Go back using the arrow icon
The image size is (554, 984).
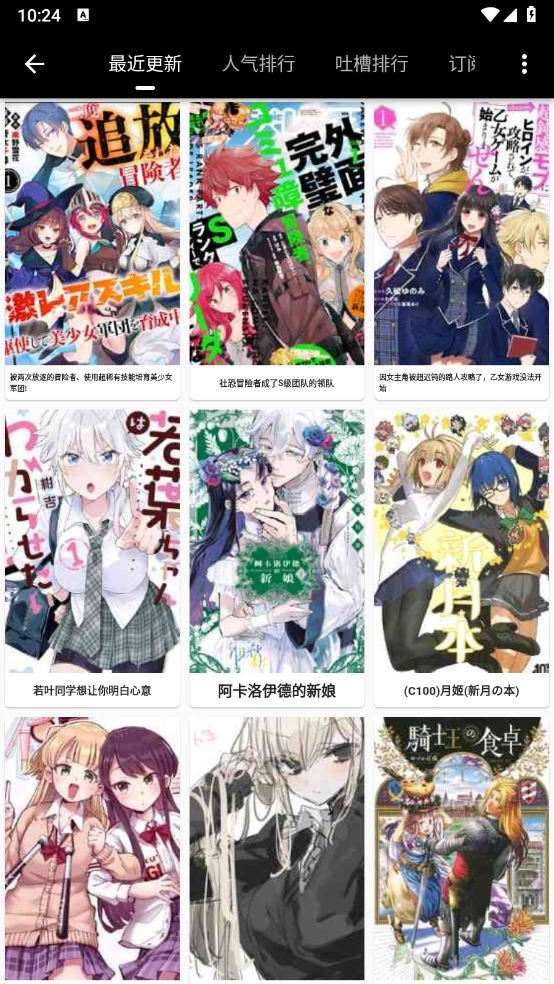click(x=35, y=63)
